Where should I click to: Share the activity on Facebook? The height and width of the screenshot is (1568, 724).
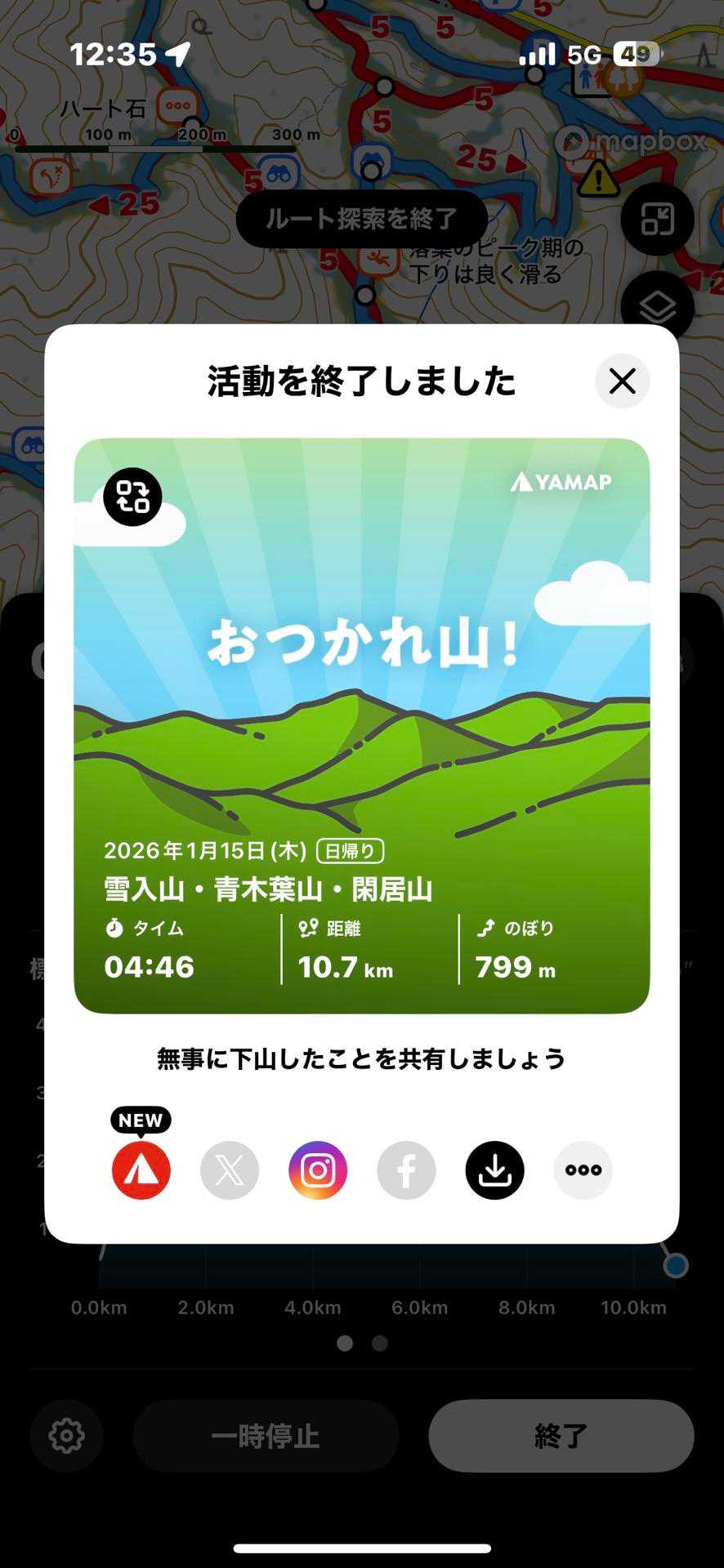pos(406,1169)
